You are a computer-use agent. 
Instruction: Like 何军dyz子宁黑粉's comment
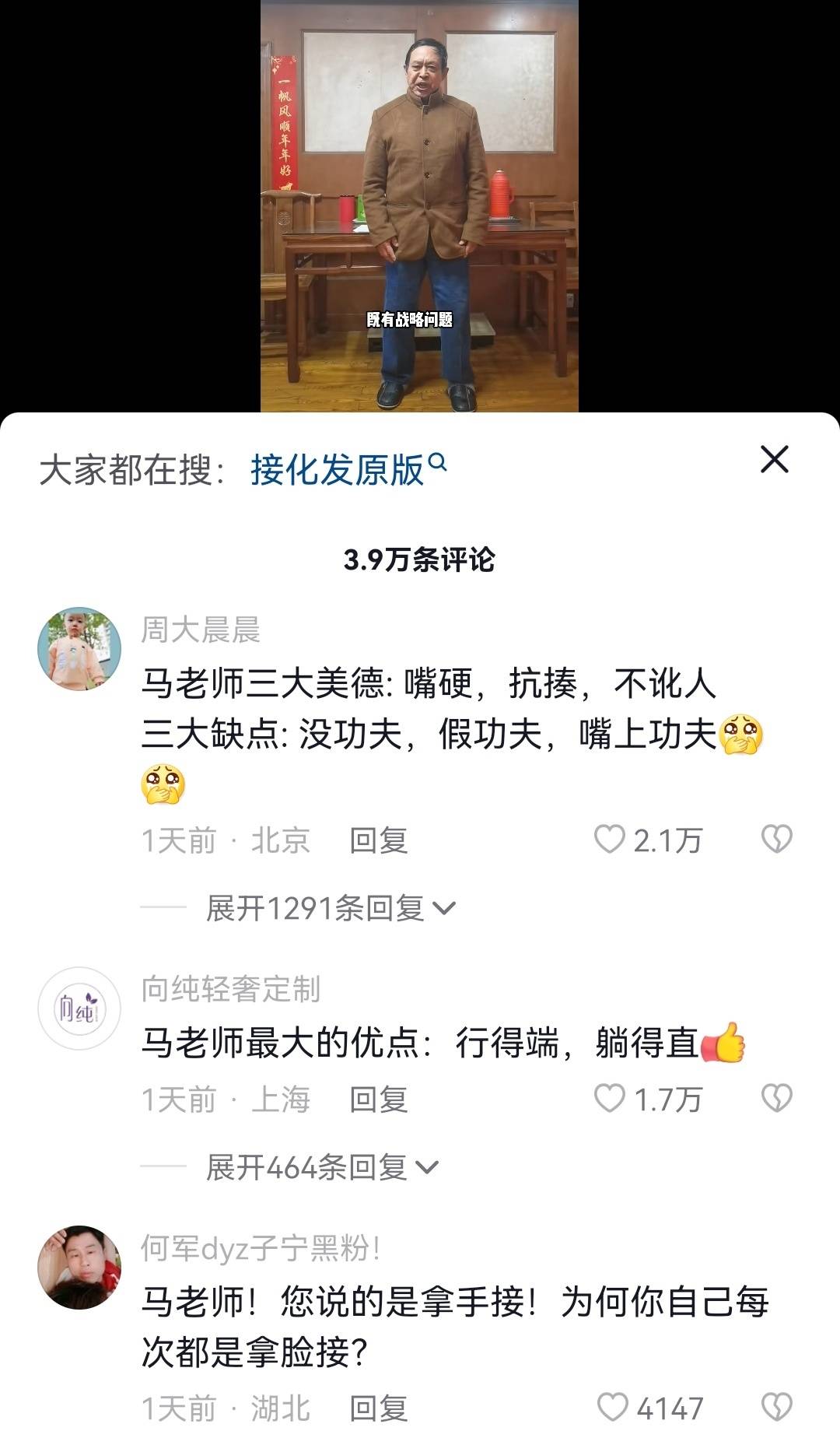coord(613,1407)
